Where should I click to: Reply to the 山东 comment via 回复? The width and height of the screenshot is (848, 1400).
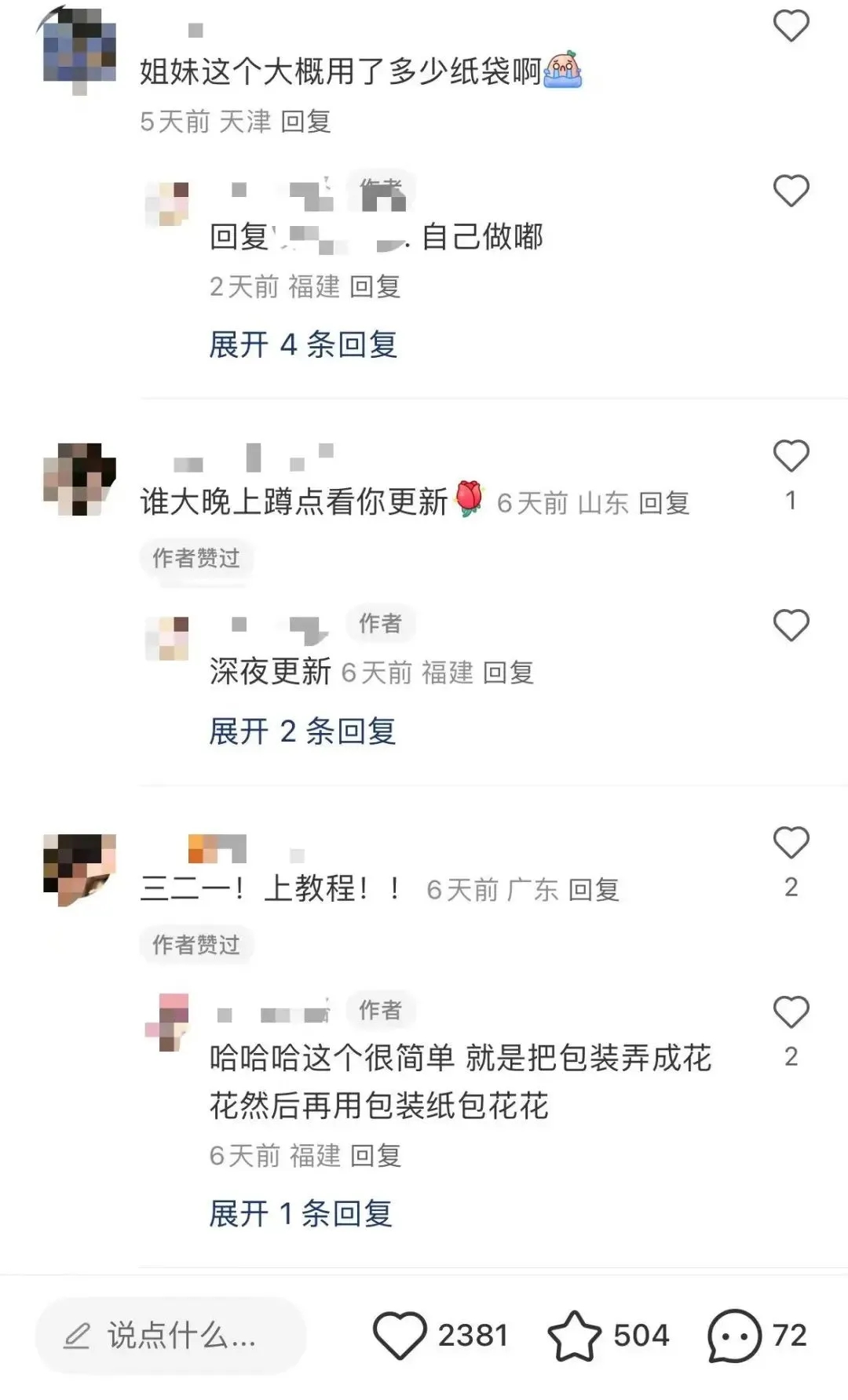click(x=663, y=503)
